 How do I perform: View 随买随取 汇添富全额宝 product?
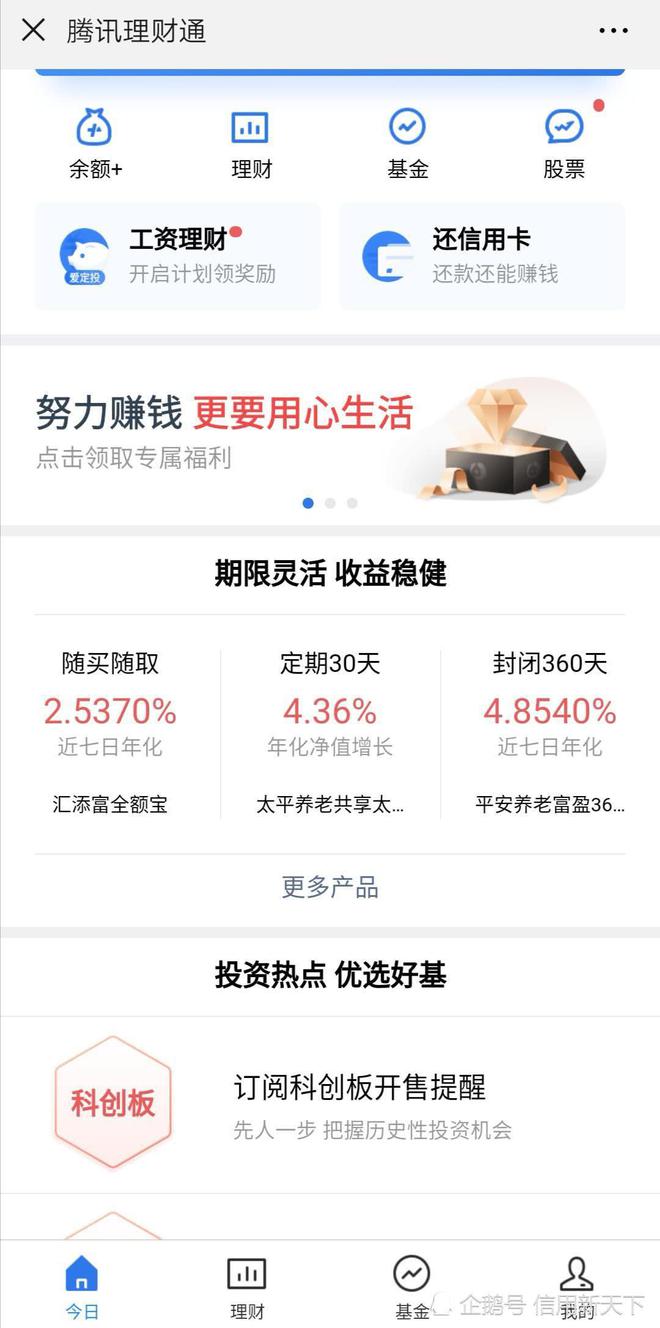(x=110, y=733)
